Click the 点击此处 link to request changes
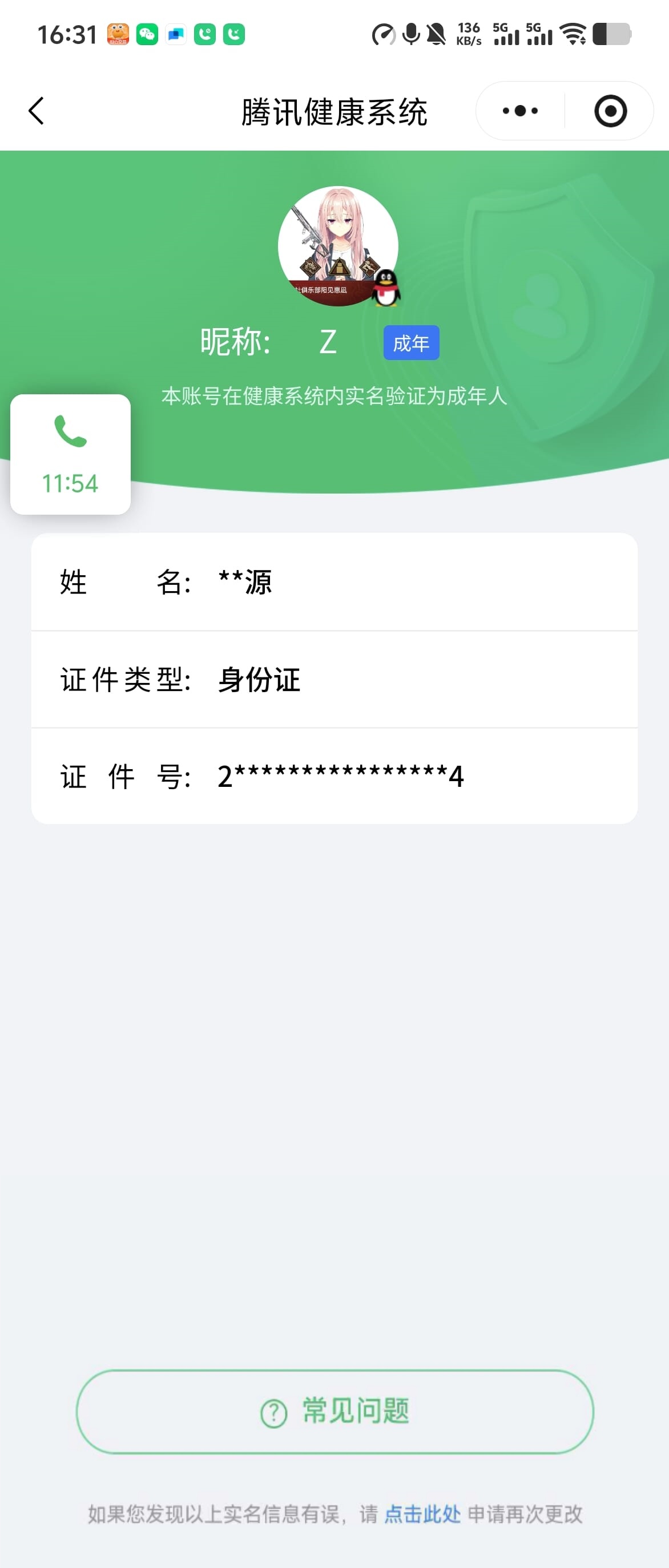 pyautogui.click(x=422, y=1514)
